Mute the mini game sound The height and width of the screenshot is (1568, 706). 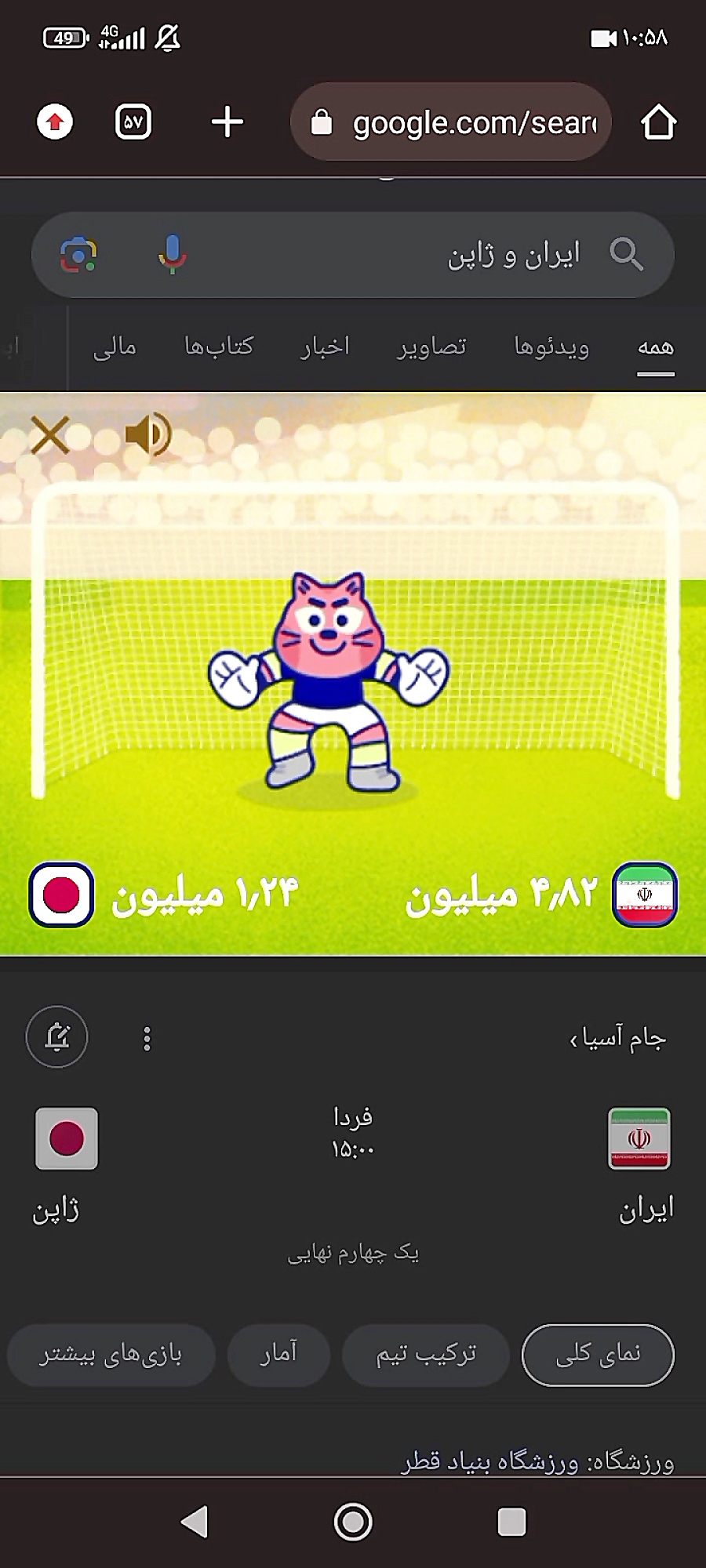[147, 435]
